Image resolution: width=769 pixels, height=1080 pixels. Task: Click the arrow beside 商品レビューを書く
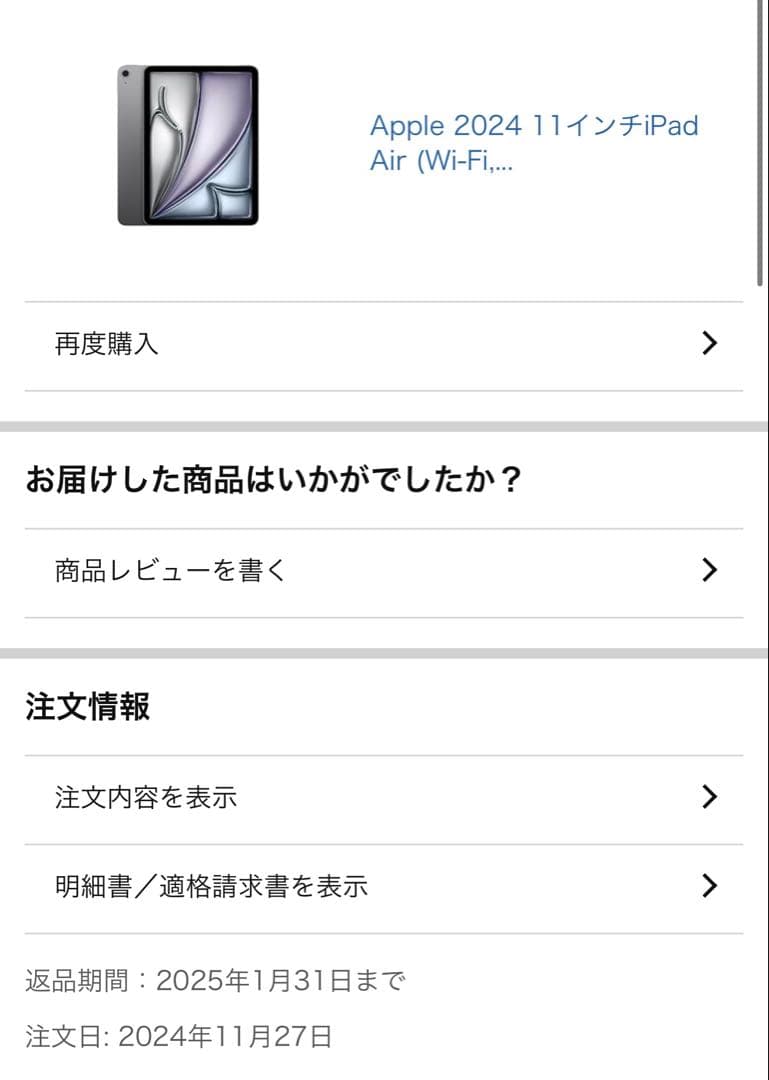point(710,570)
